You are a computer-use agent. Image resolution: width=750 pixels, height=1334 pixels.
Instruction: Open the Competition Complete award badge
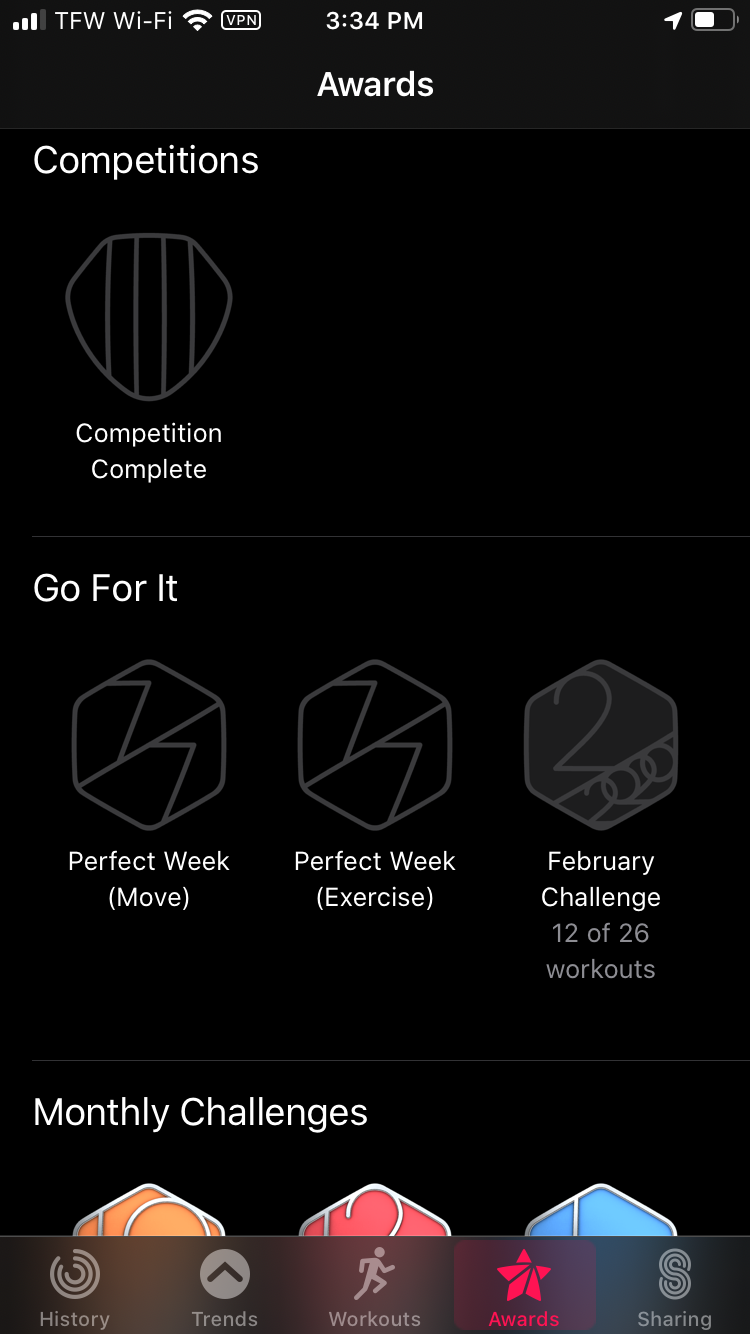[x=149, y=316]
